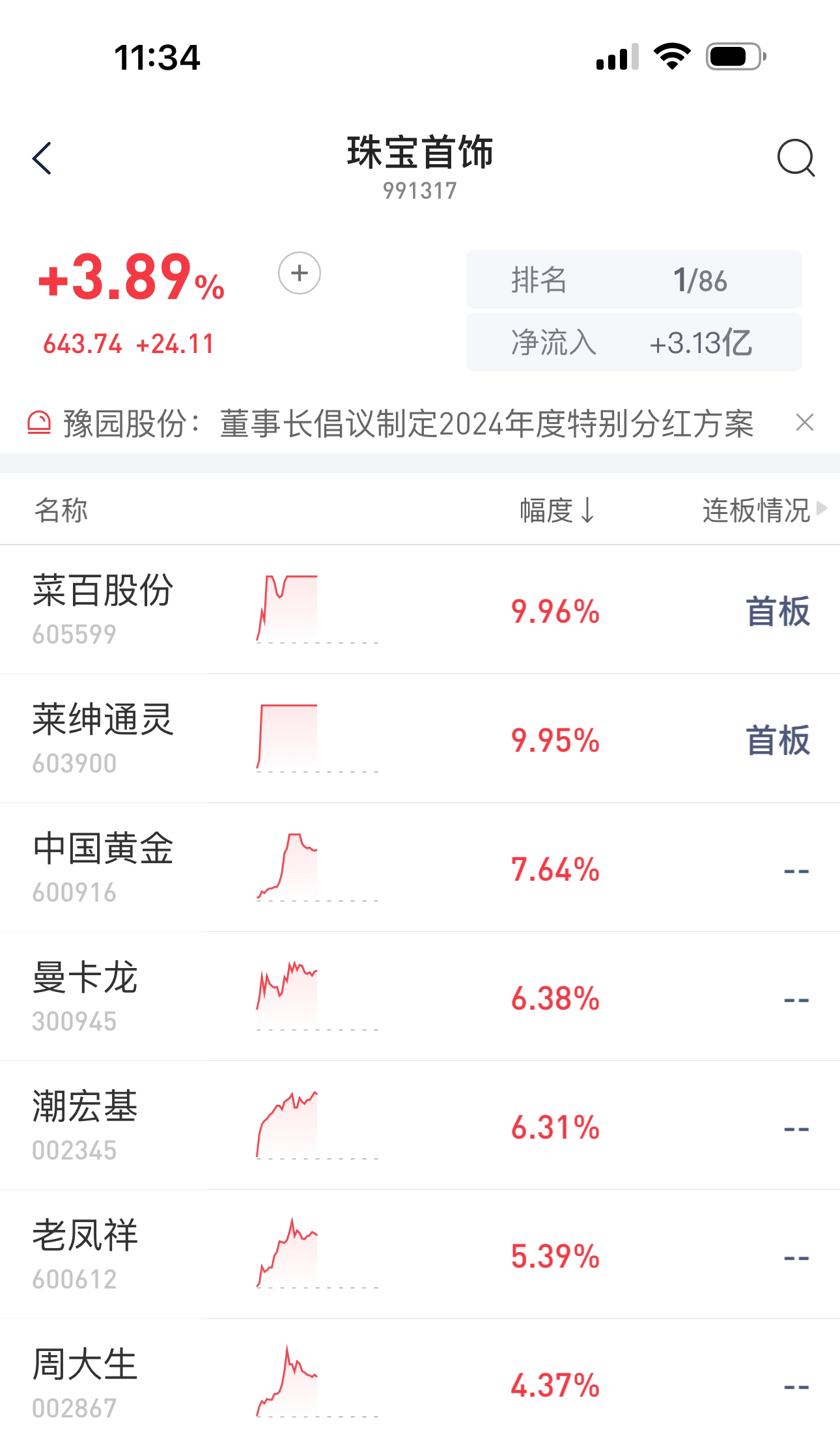Go back using the top-left arrow
The height and width of the screenshot is (1439, 840).
point(42,158)
